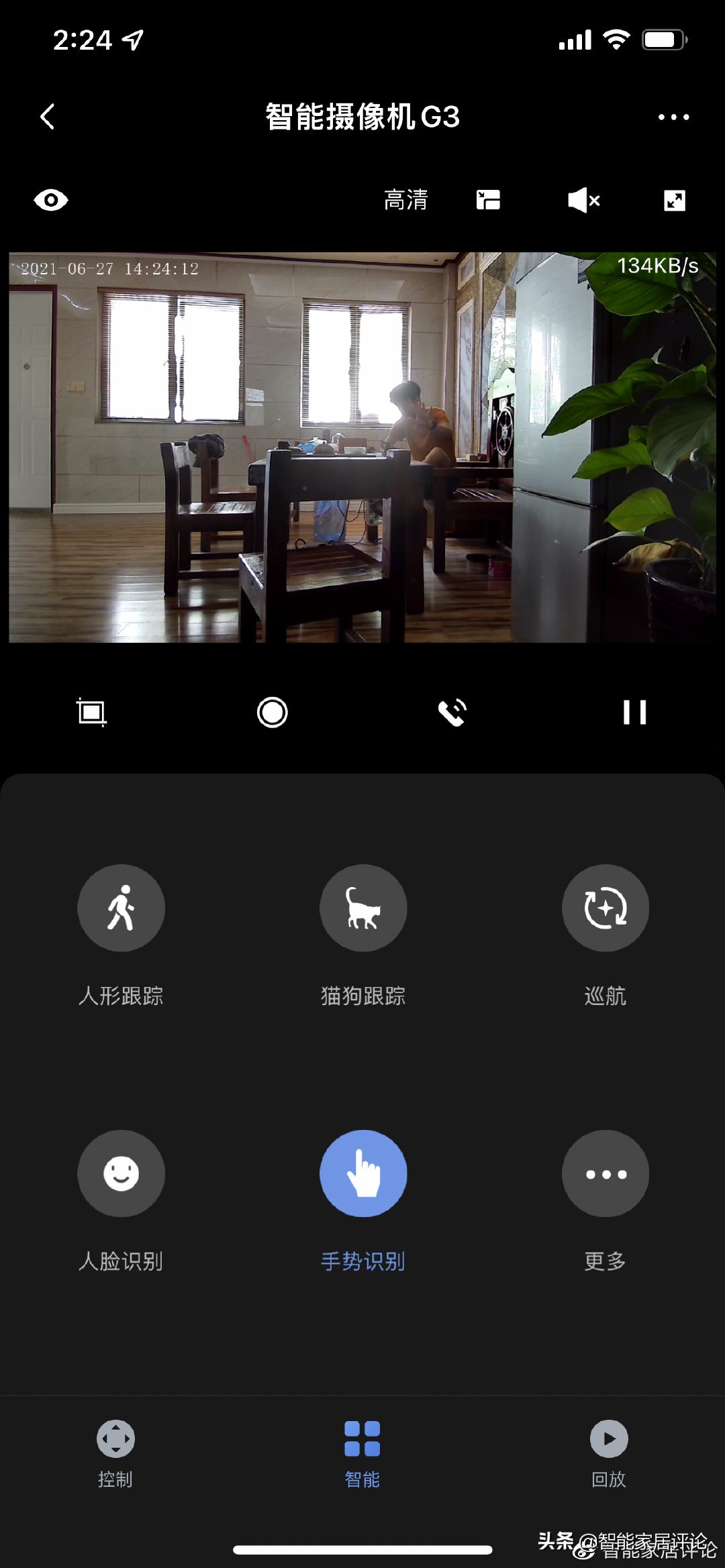Enter fullscreen viewing mode
The image size is (725, 1568).
[673, 200]
